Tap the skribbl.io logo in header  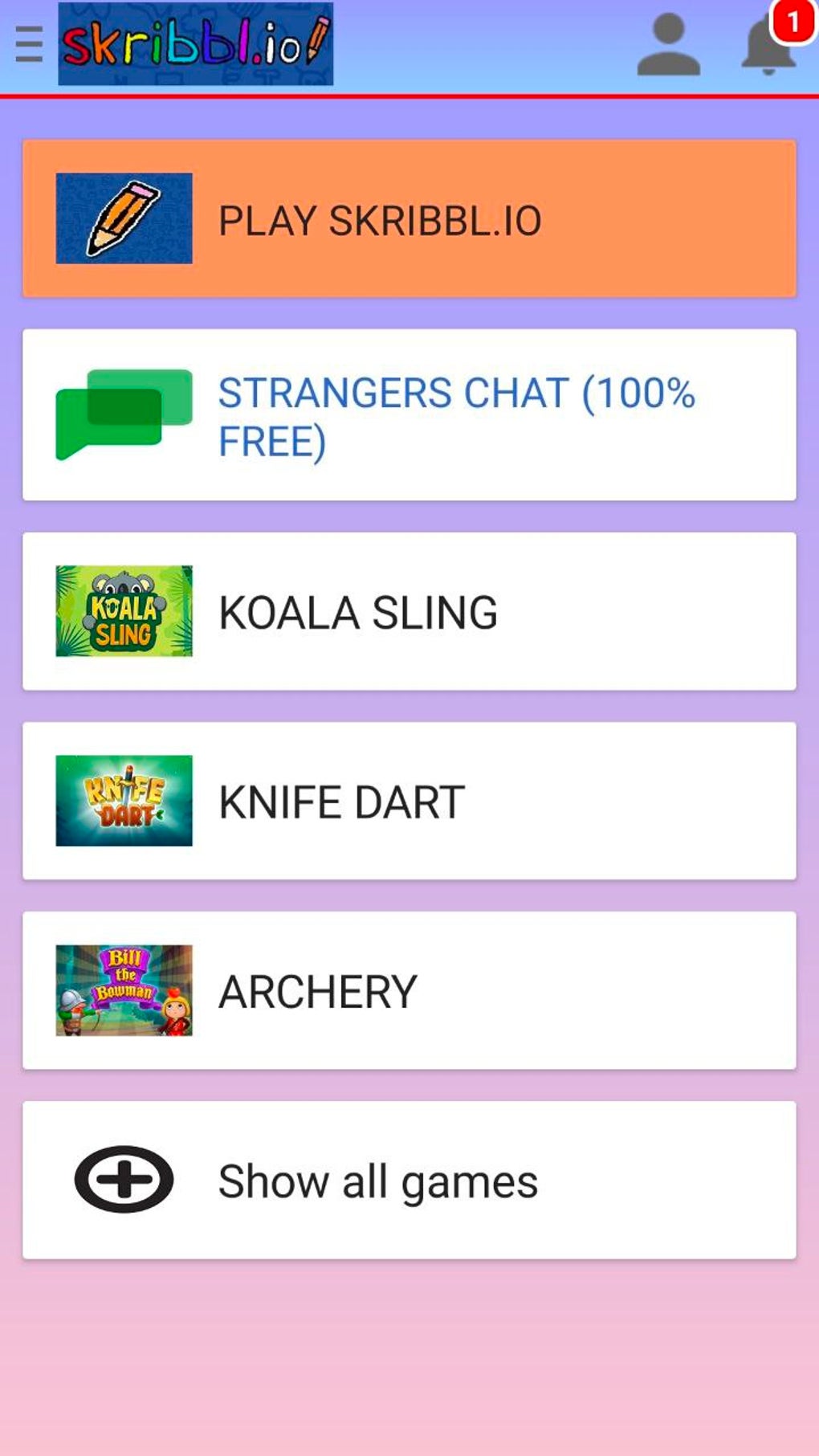(x=195, y=44)
